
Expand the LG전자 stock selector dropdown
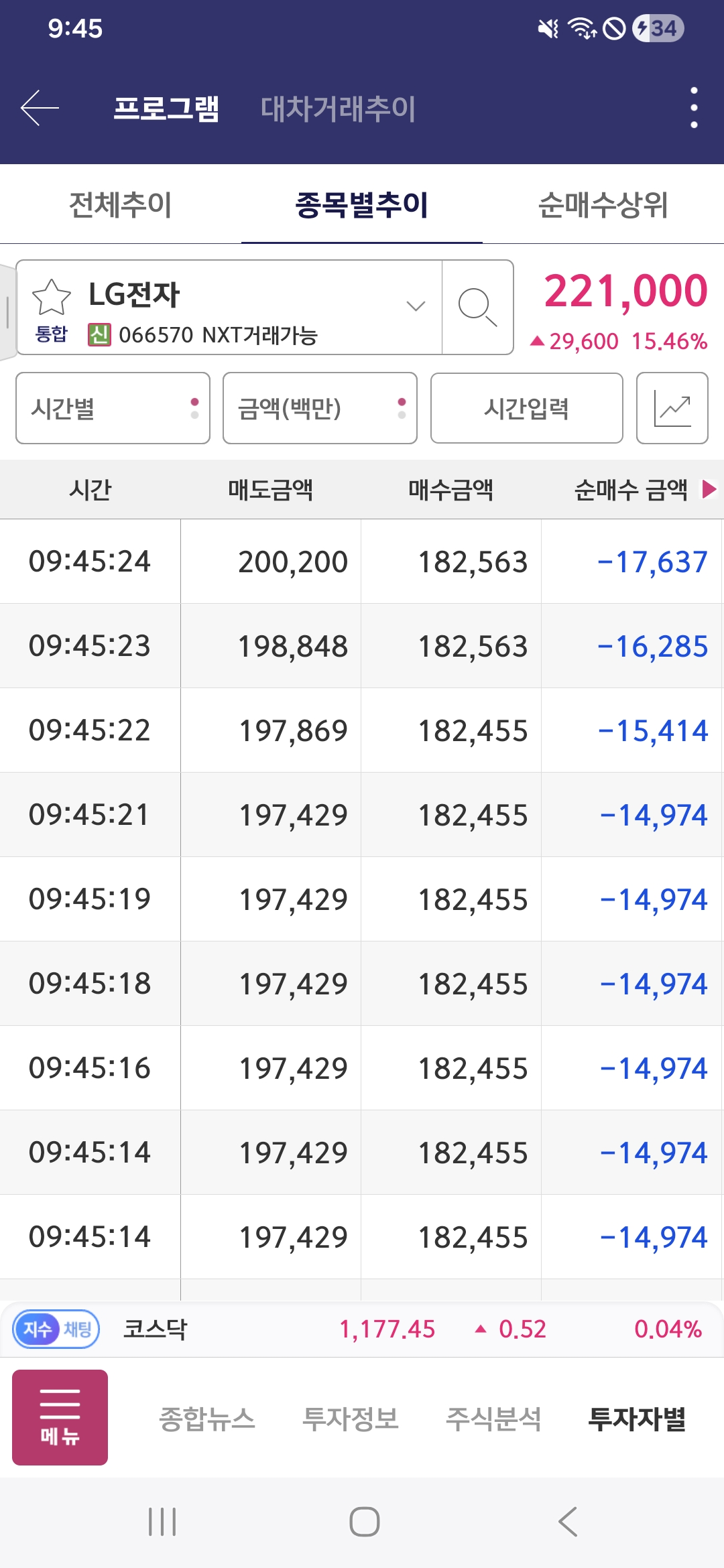pyautogui.click(x=416, y=306)
